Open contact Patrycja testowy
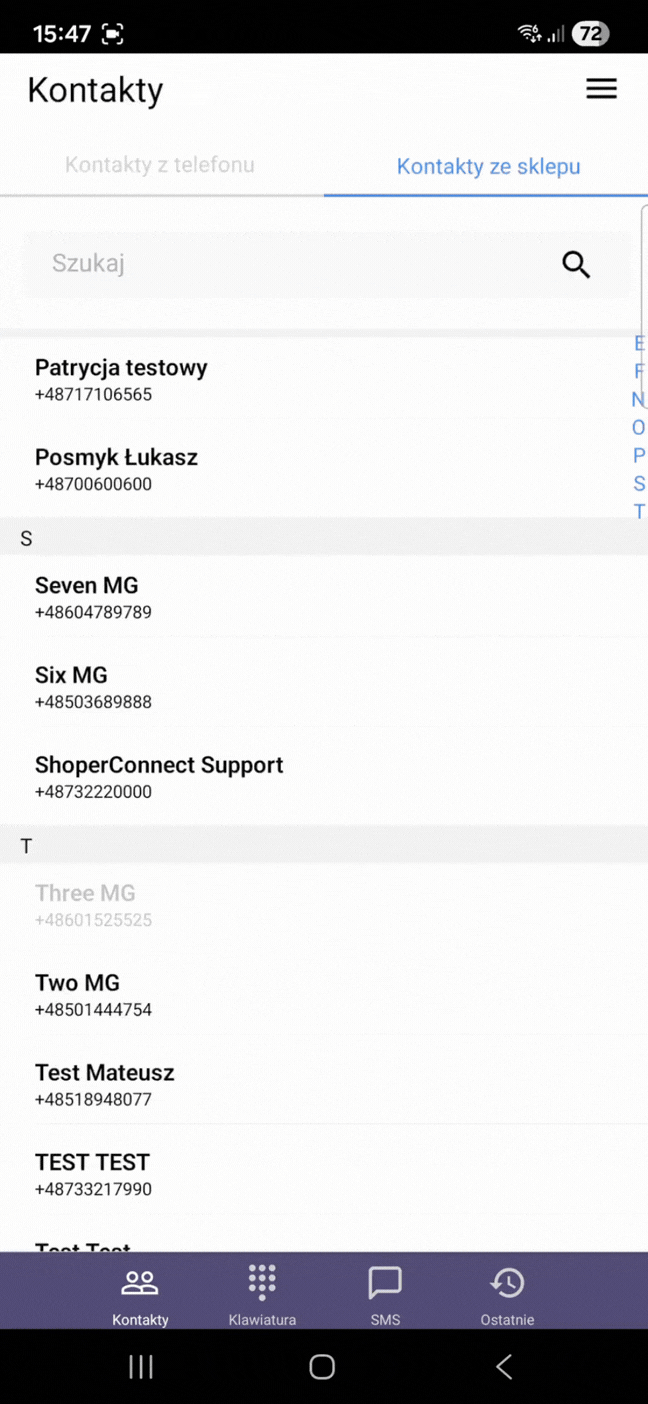 121,379
